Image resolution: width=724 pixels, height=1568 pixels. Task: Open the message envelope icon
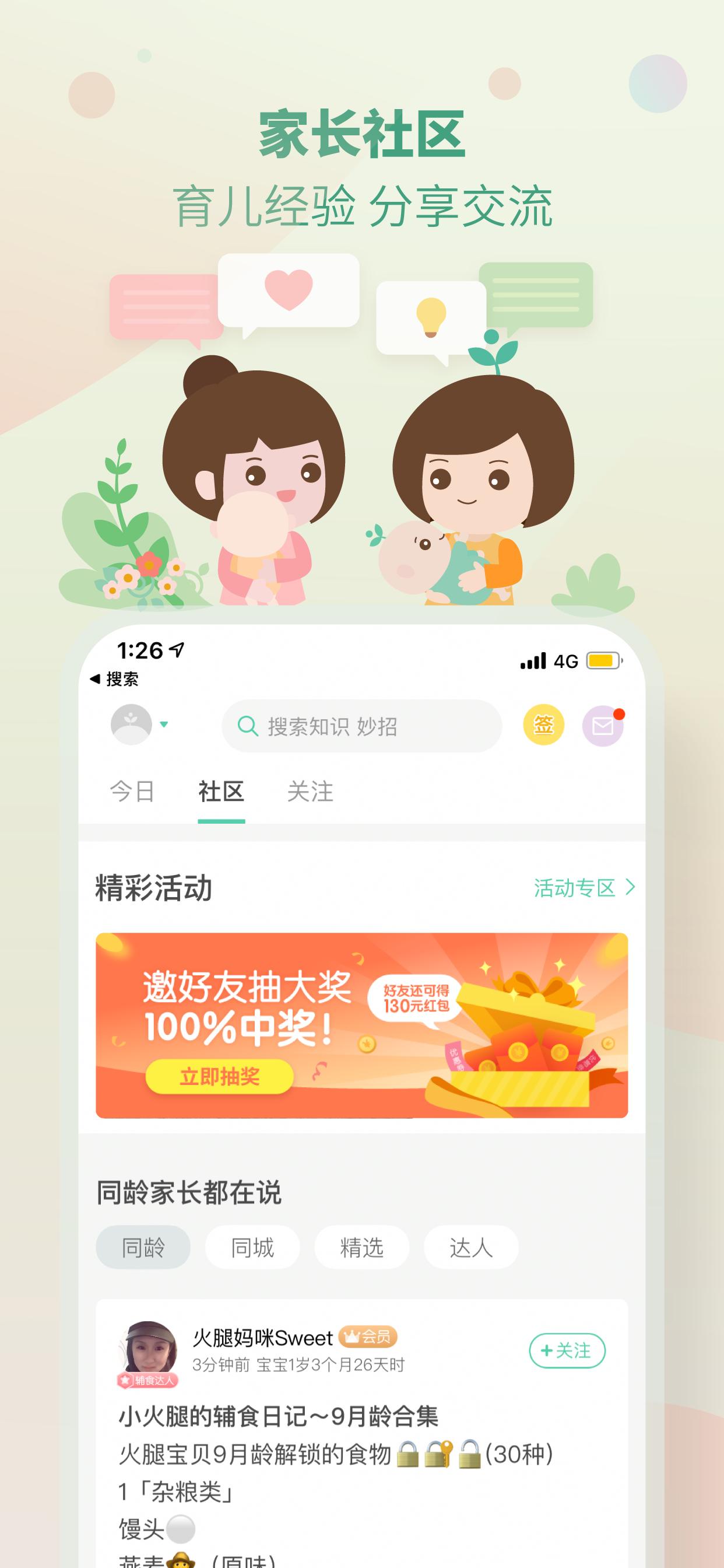coord(603,726)
